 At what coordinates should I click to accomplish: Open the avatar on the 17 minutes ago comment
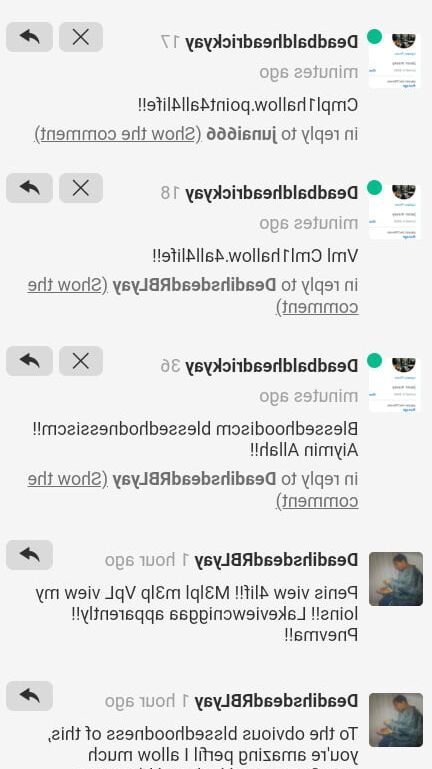pyautogui.click(x=395, y=60)
